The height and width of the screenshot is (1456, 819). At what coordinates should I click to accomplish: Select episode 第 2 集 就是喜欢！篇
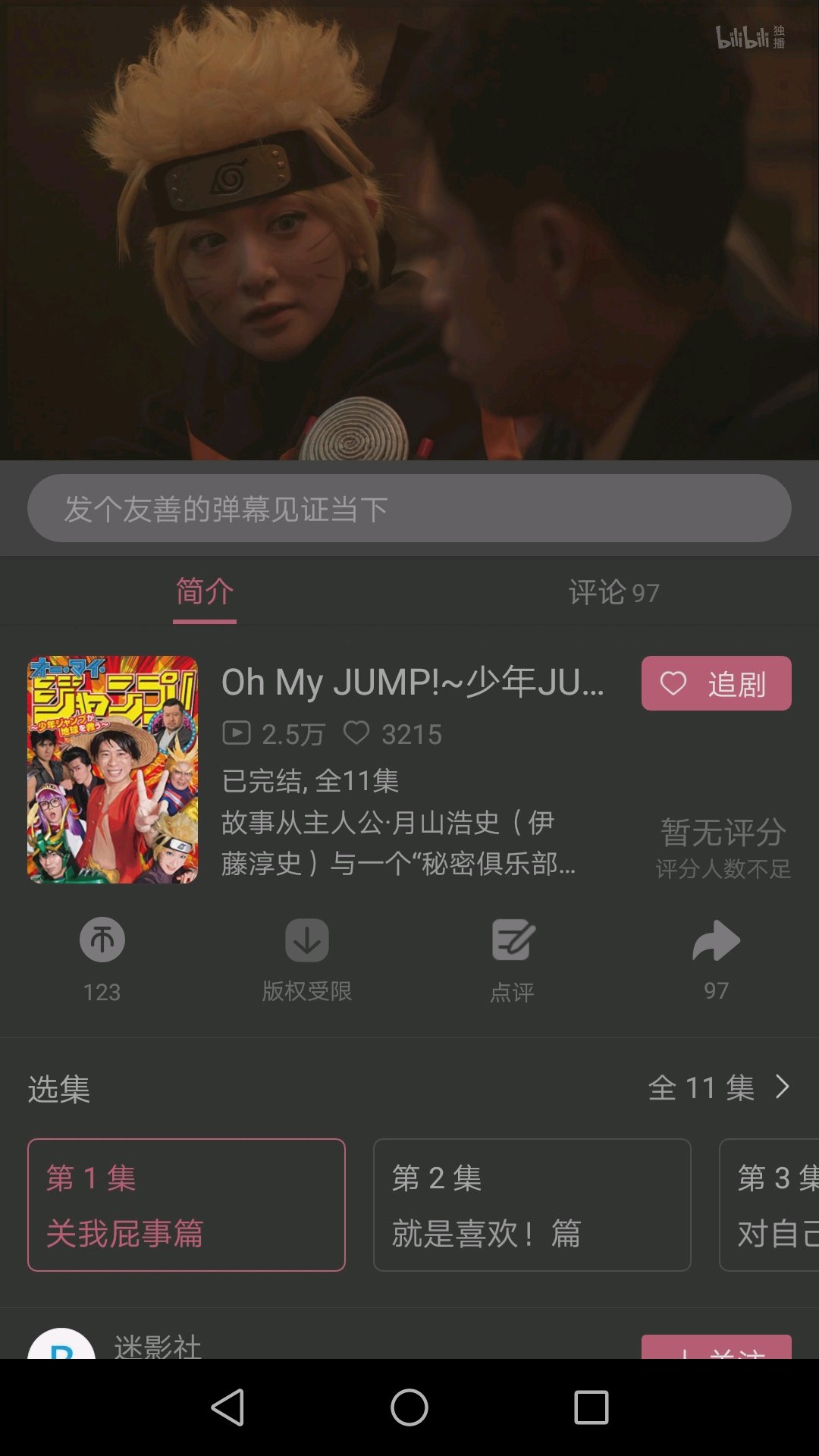[x=532, y=1204]
